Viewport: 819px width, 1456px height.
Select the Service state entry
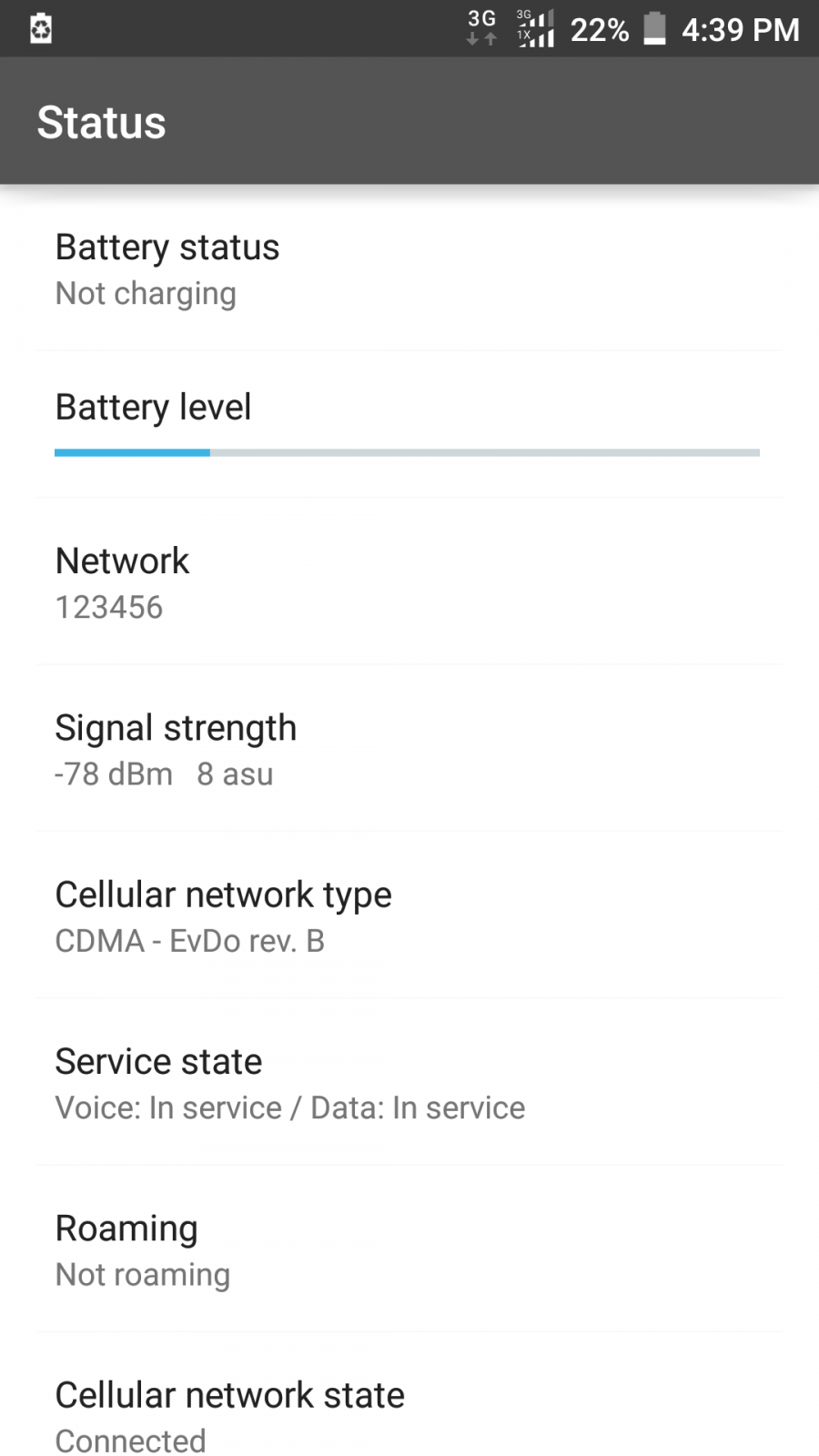tap(409, 1082)
